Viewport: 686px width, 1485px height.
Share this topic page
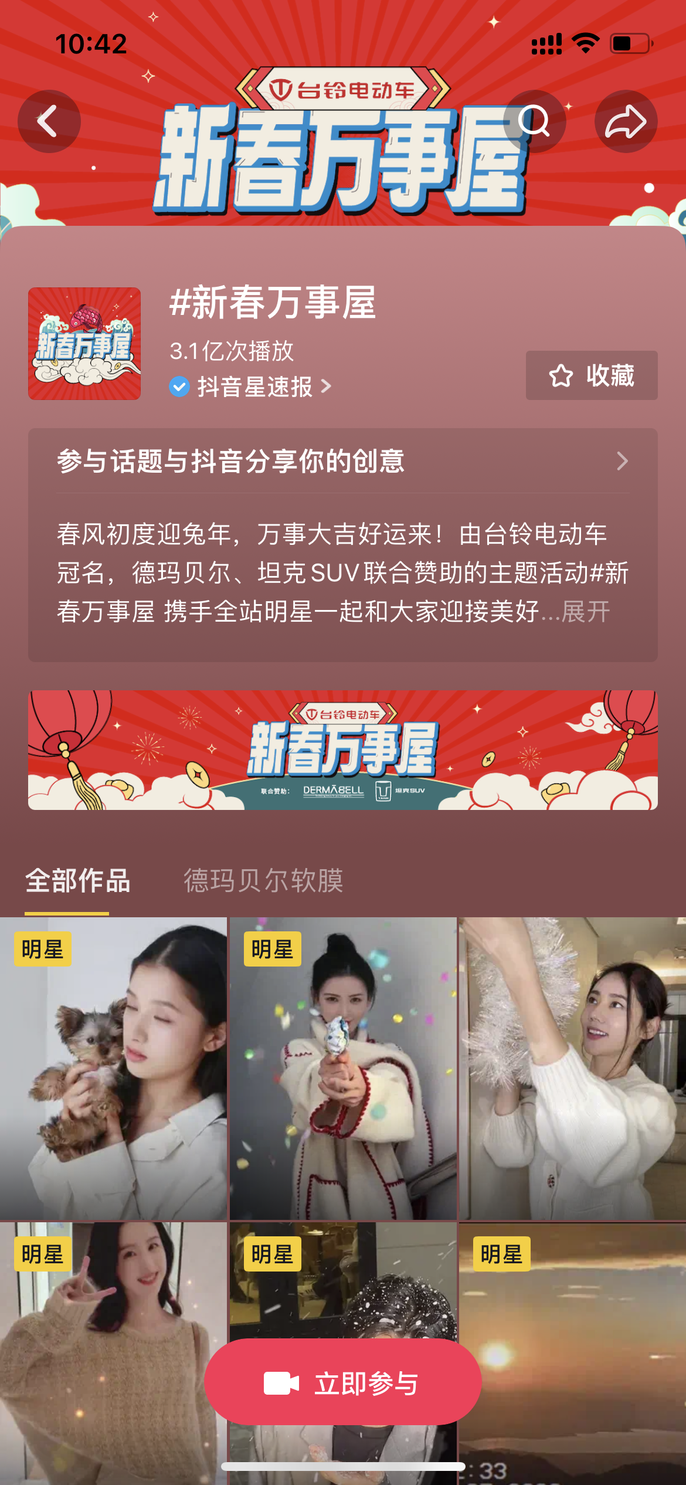click(626, 122)
